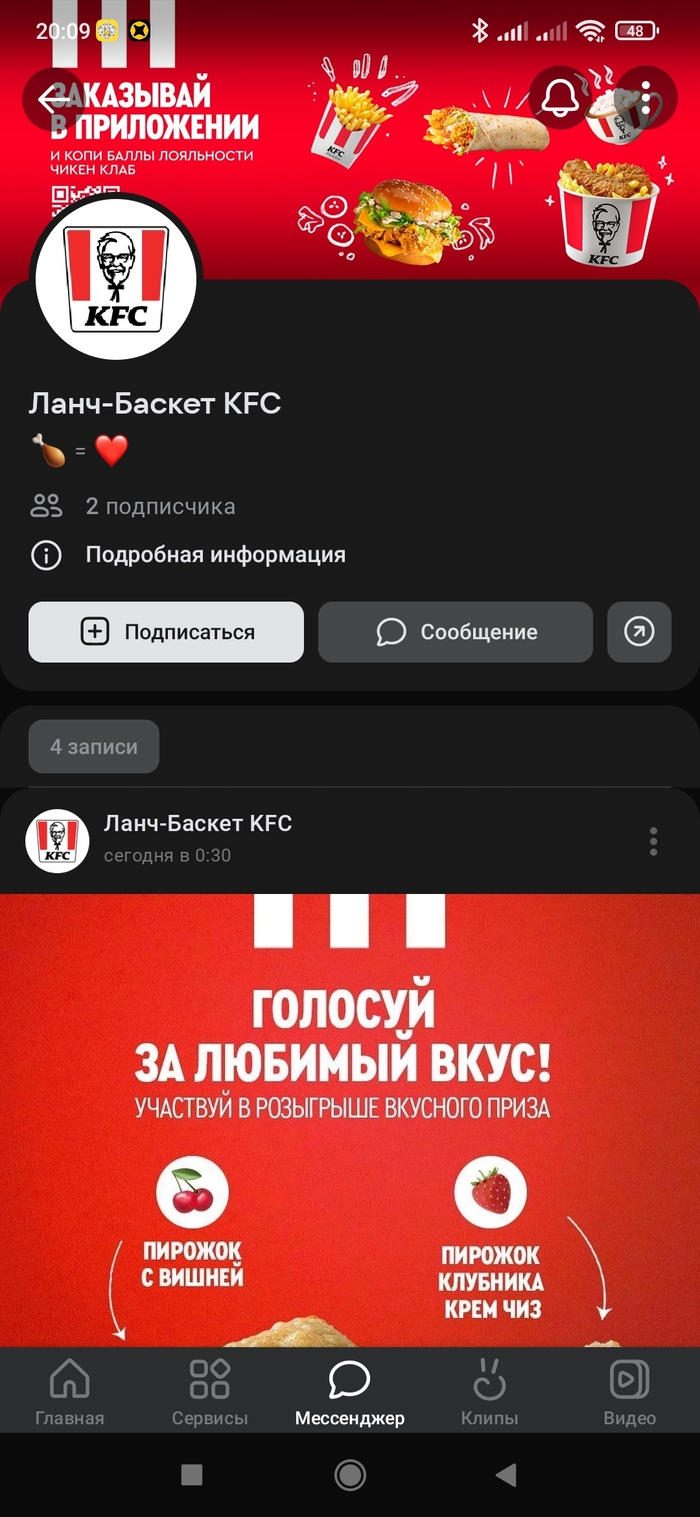Image resolution: width=700 pixels, height=1517 pixels.
Task: Tap the 4 записи chip
Action: [94, 747]
